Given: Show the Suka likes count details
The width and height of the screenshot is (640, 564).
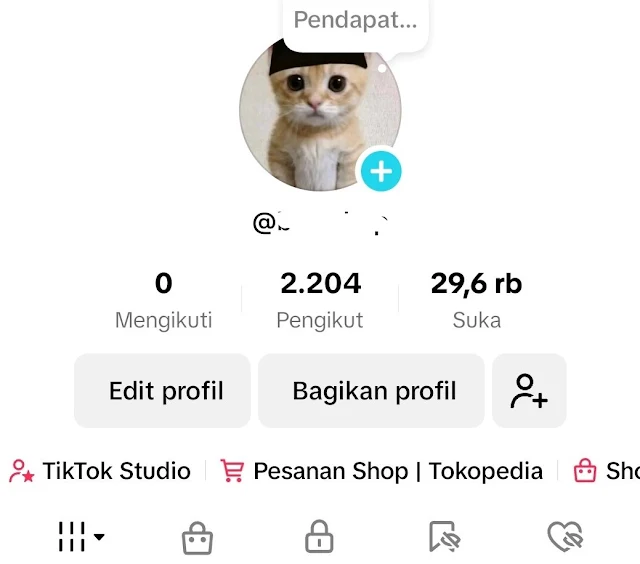Looking at the screenshot, I should coord(476,300).
